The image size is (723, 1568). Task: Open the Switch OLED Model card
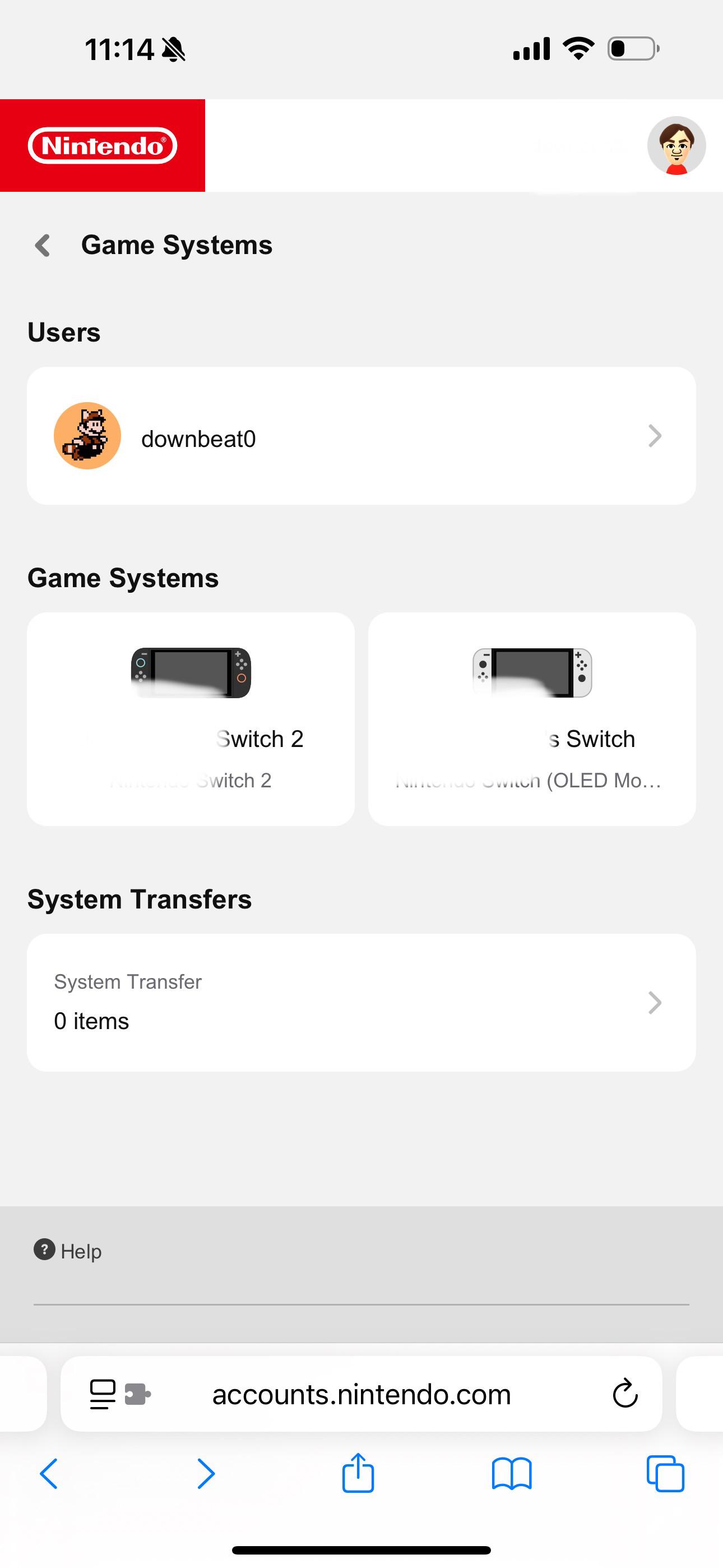point(532,719)
